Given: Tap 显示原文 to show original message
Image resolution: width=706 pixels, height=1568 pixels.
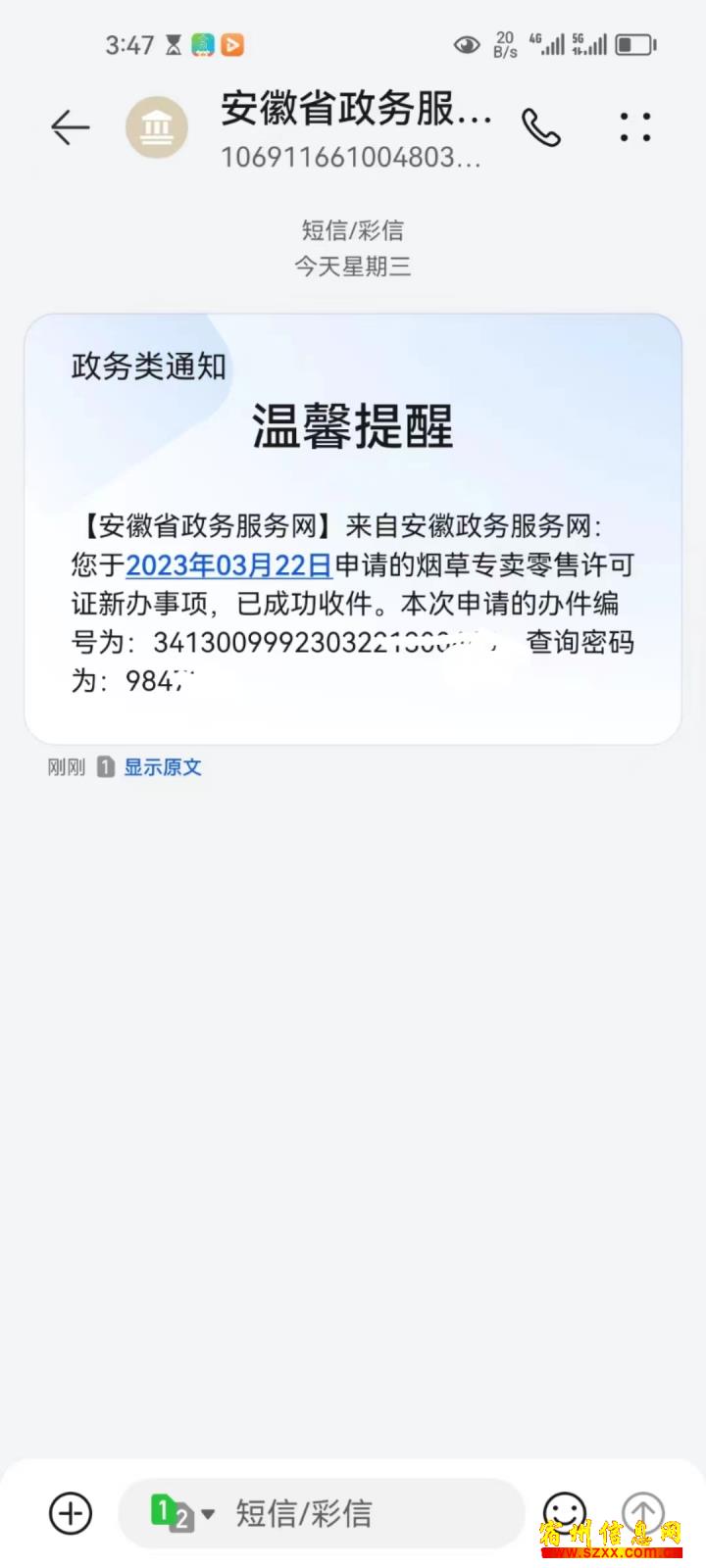Looking at the screenshot, I should coord(163,767).
